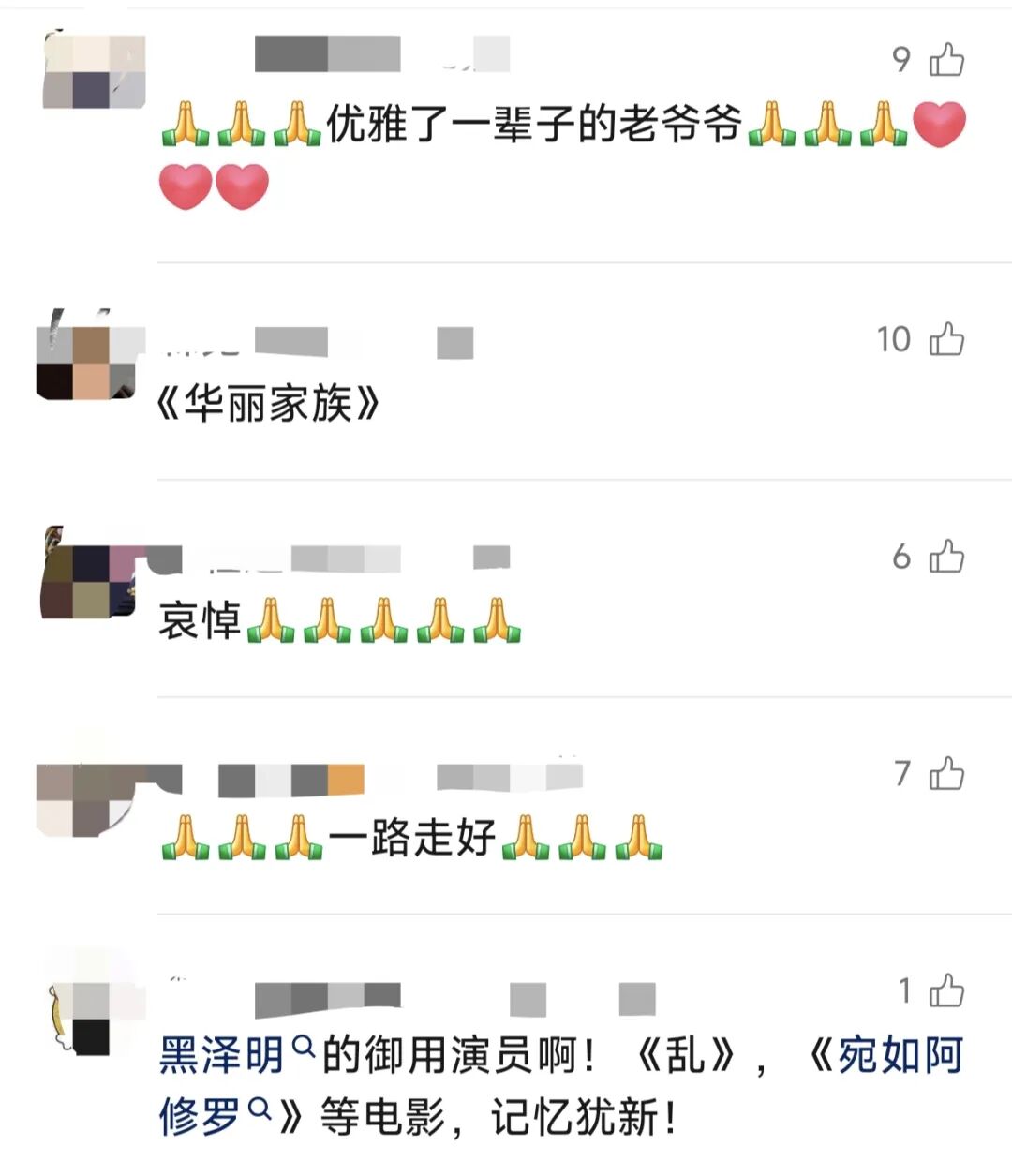
Task: Like the comment '一路走好'
Action: pyautogui.click(x=946, y=774)
